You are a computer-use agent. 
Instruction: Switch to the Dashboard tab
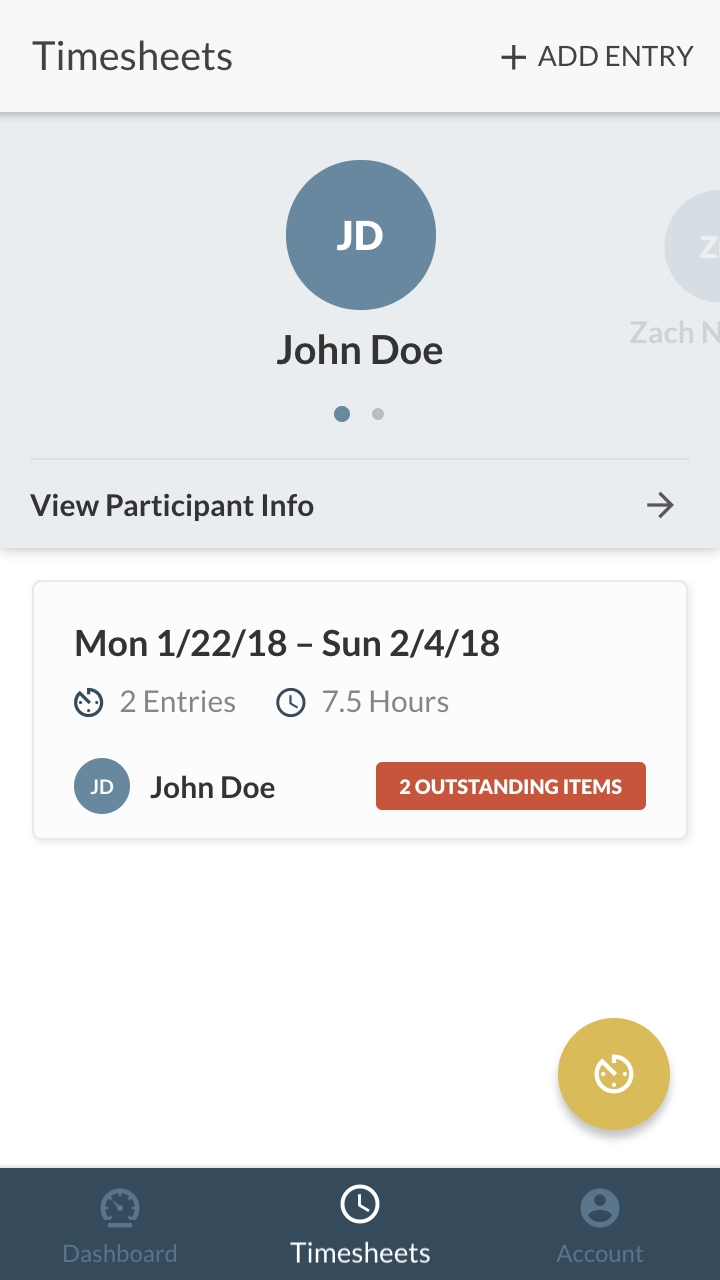pos(120,1226)
